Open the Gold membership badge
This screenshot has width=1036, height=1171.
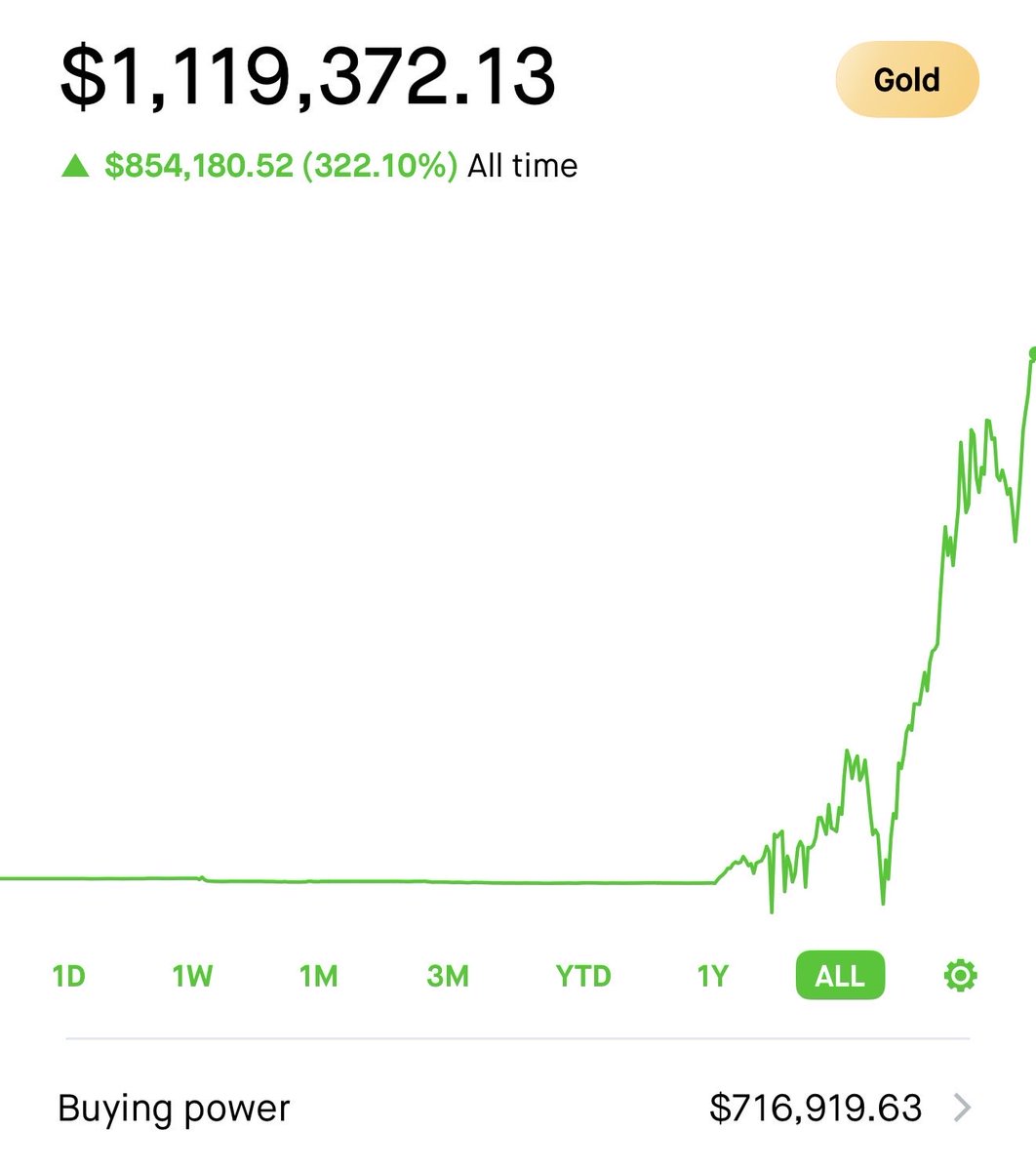(906, 79)
